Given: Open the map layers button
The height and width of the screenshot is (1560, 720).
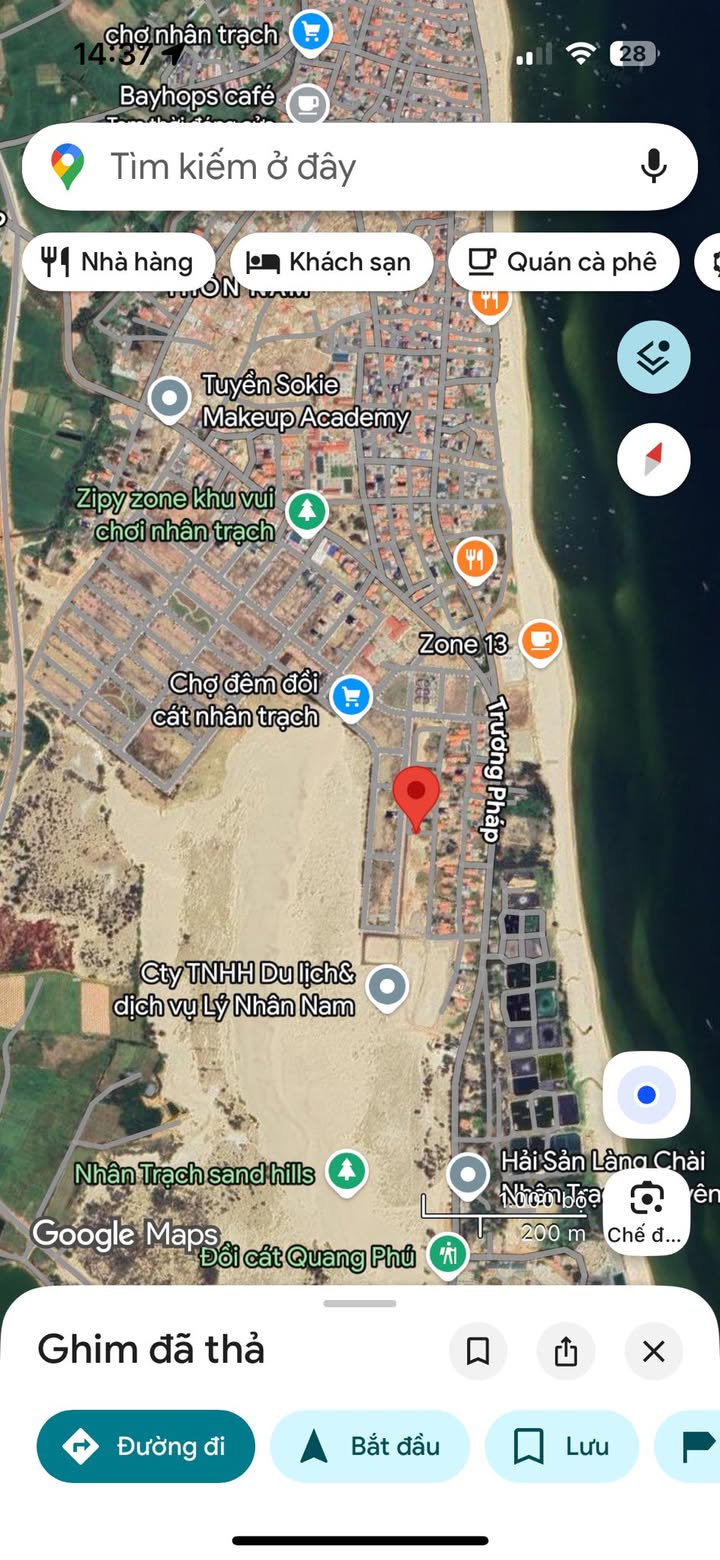Looking at the screenshot, I should [x=654, y=357].
